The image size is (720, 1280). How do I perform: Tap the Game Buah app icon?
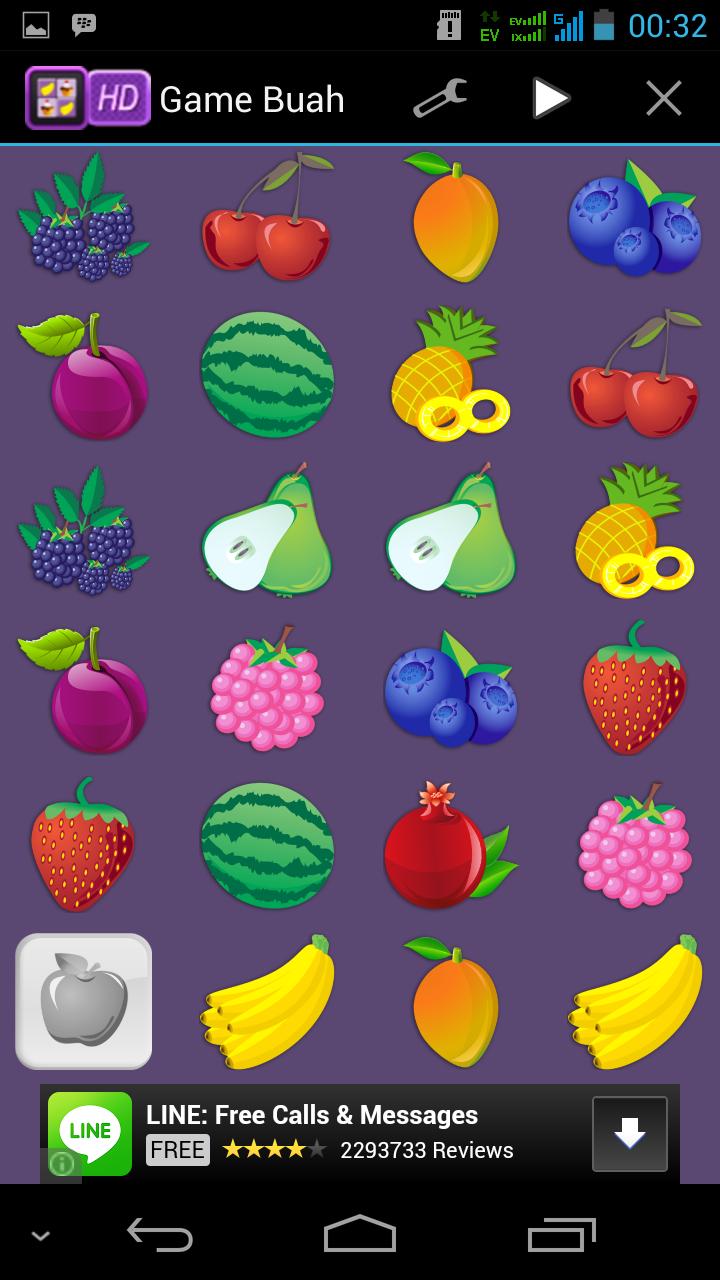(x=55, y=97)
